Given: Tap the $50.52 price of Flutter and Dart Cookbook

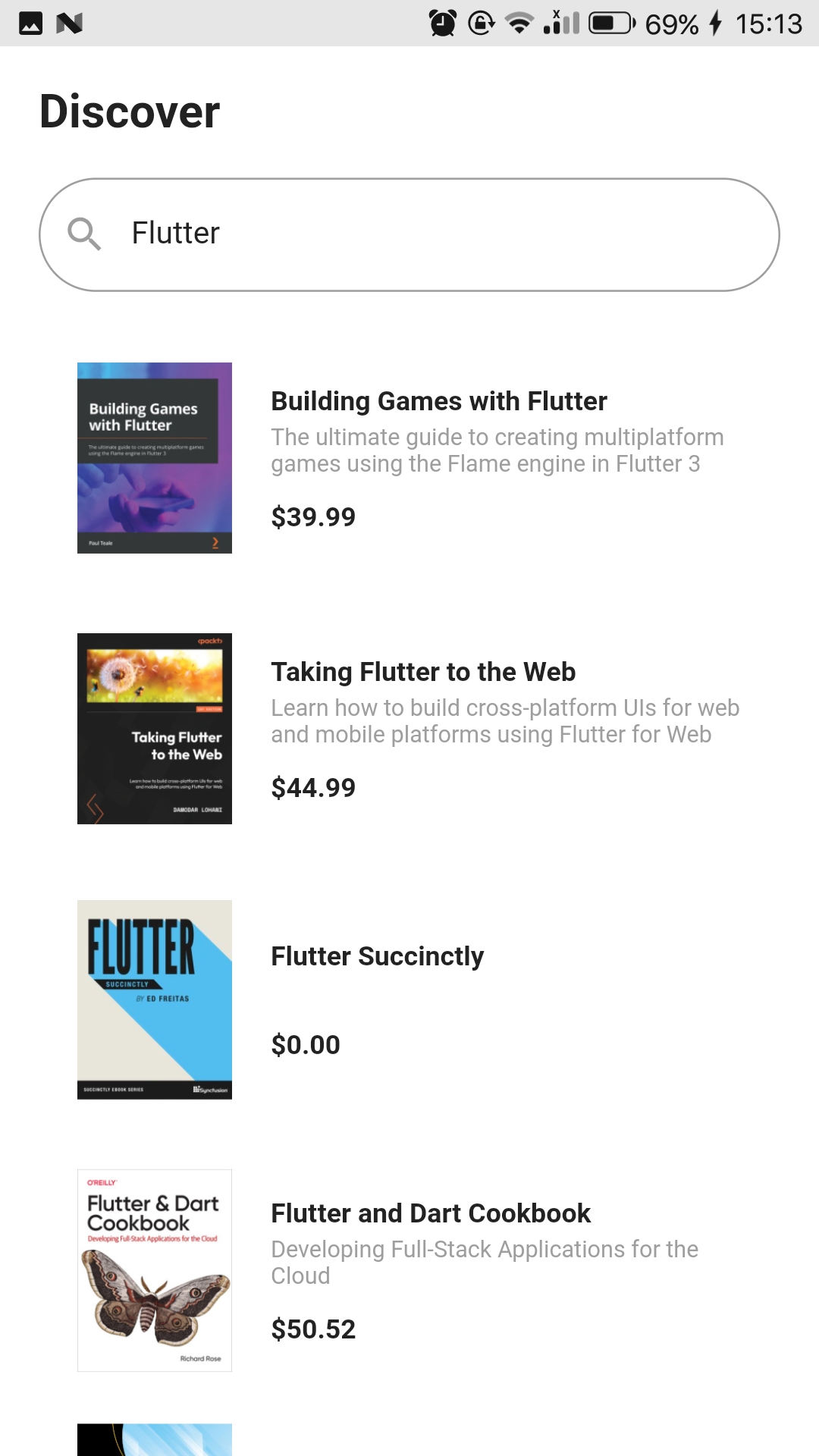Looking at the screenshot, I should 313,1329.
